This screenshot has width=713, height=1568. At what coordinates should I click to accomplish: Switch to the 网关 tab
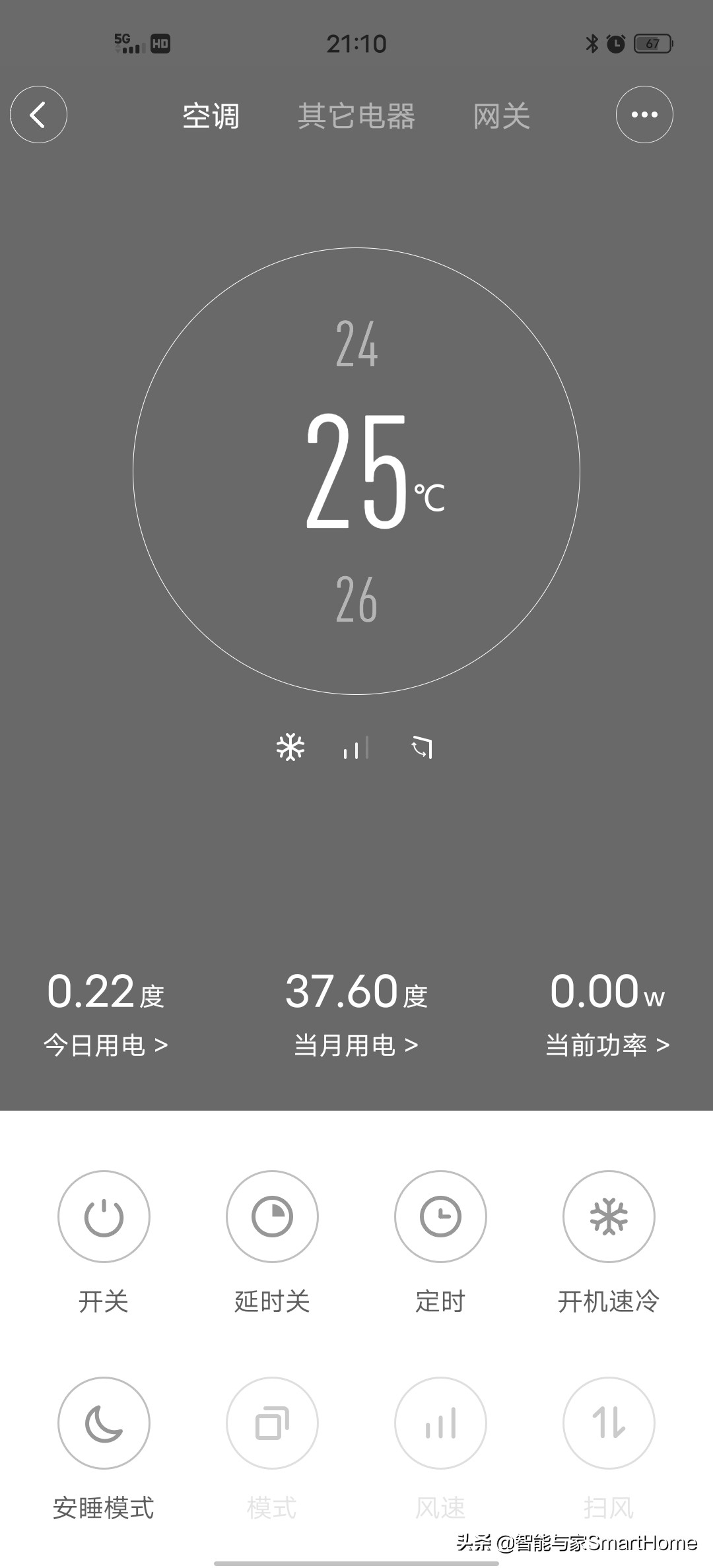(x=502, y=116)
